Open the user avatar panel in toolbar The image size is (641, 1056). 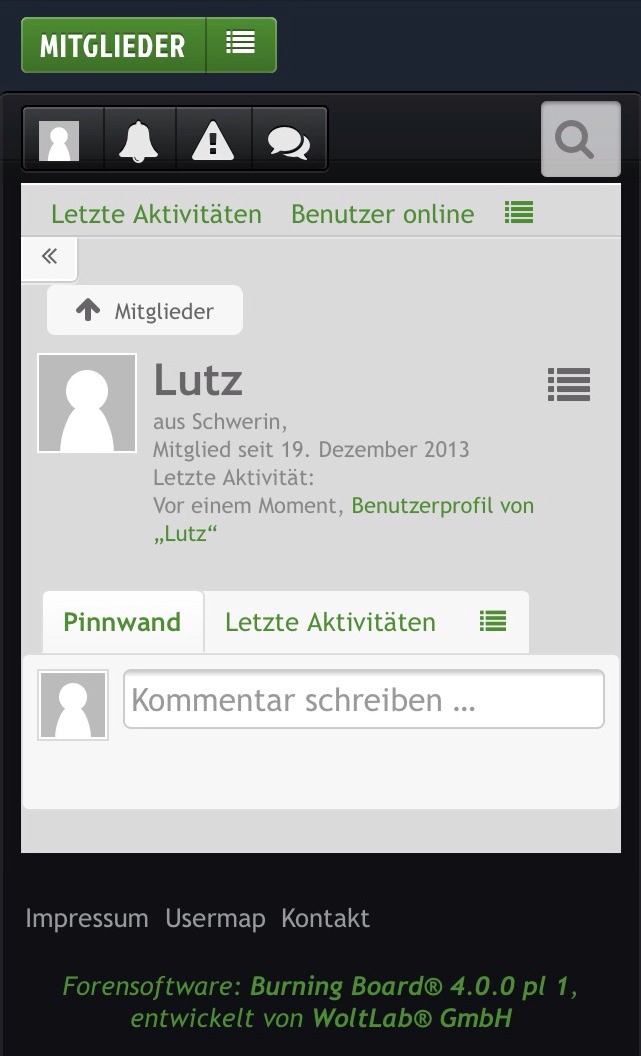click(x=63, y=139)
